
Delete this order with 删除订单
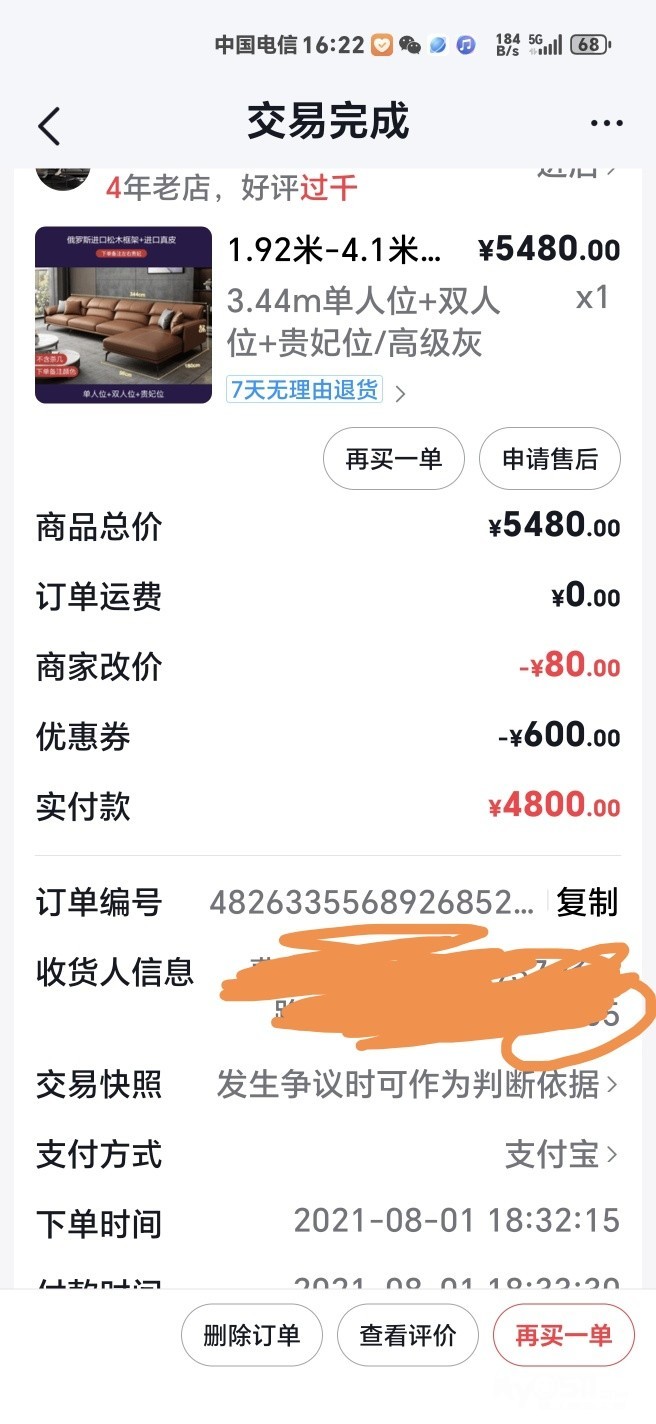[x=252, y=1335]
